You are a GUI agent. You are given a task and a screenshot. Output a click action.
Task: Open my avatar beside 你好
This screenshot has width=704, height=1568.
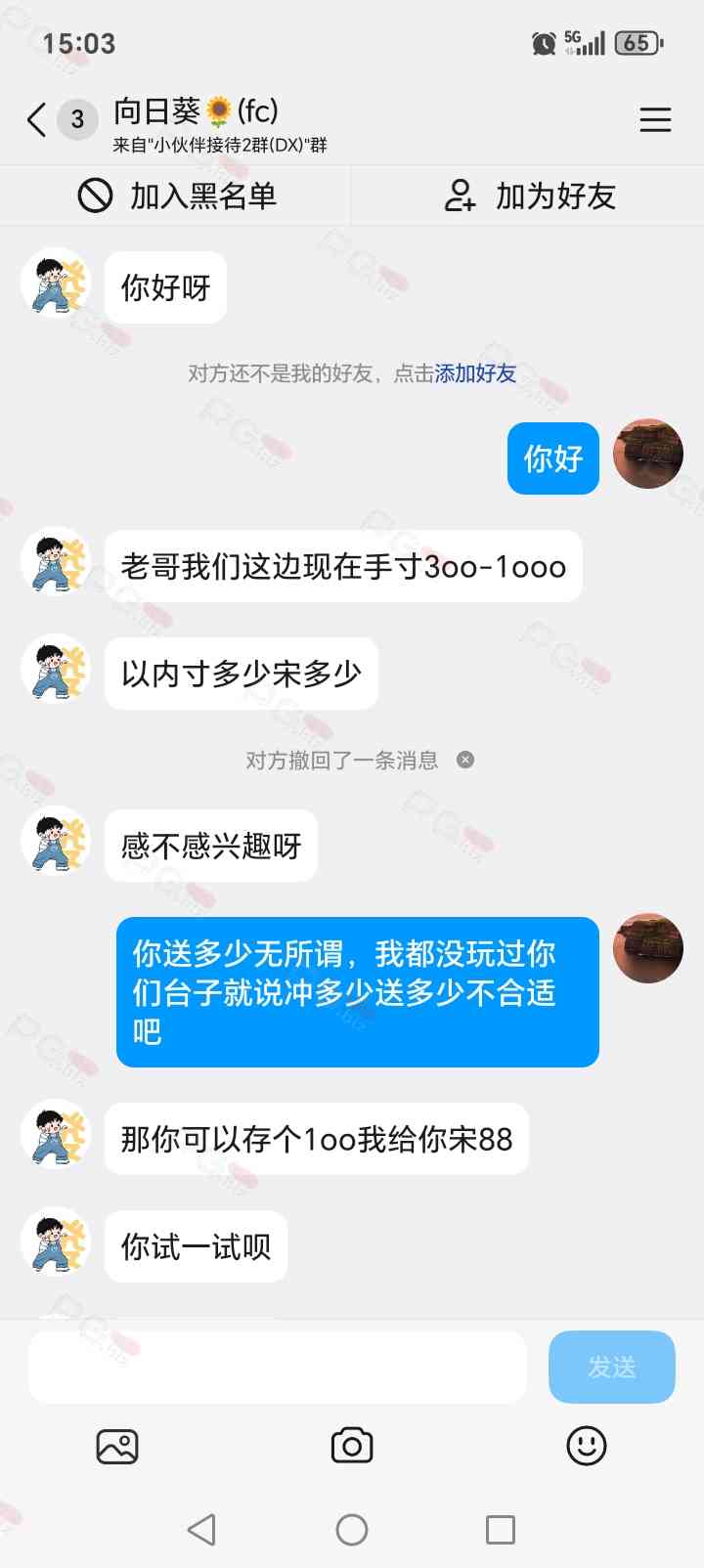click(x=647, y=455)
